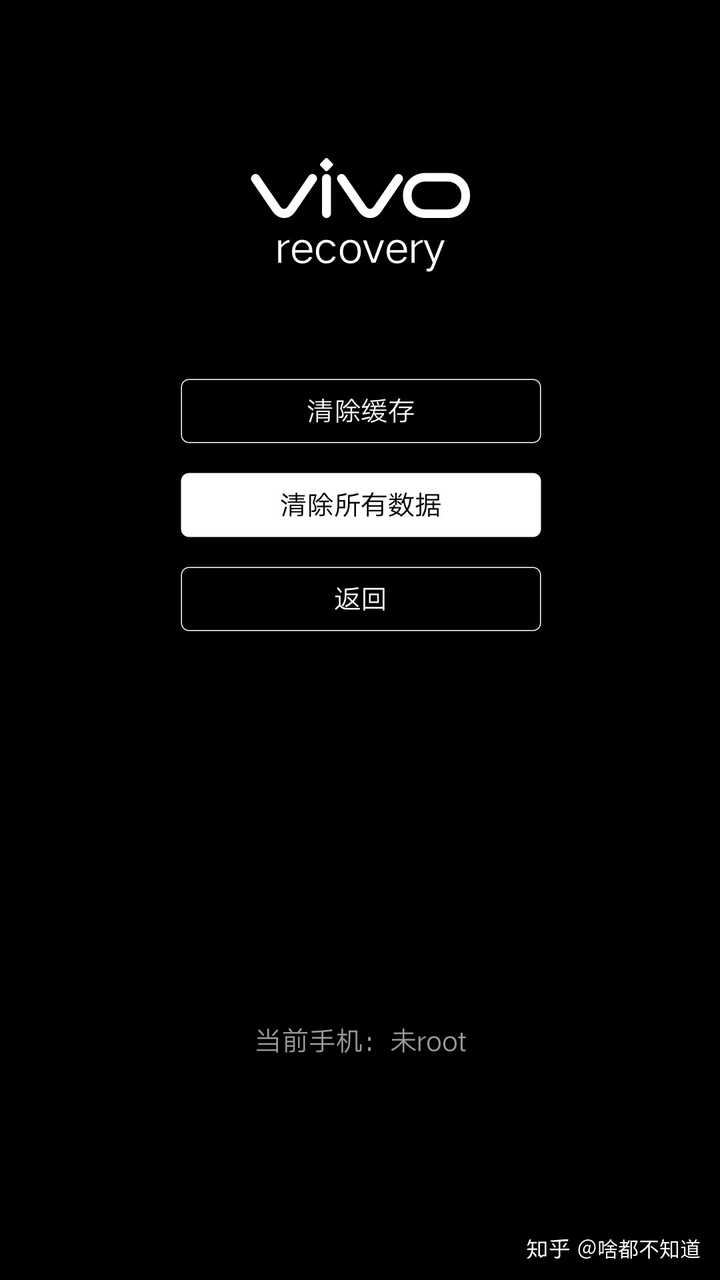Go back with 返回 button
Viewport: 720px width, 1280px height.
[x=360, y=599]
